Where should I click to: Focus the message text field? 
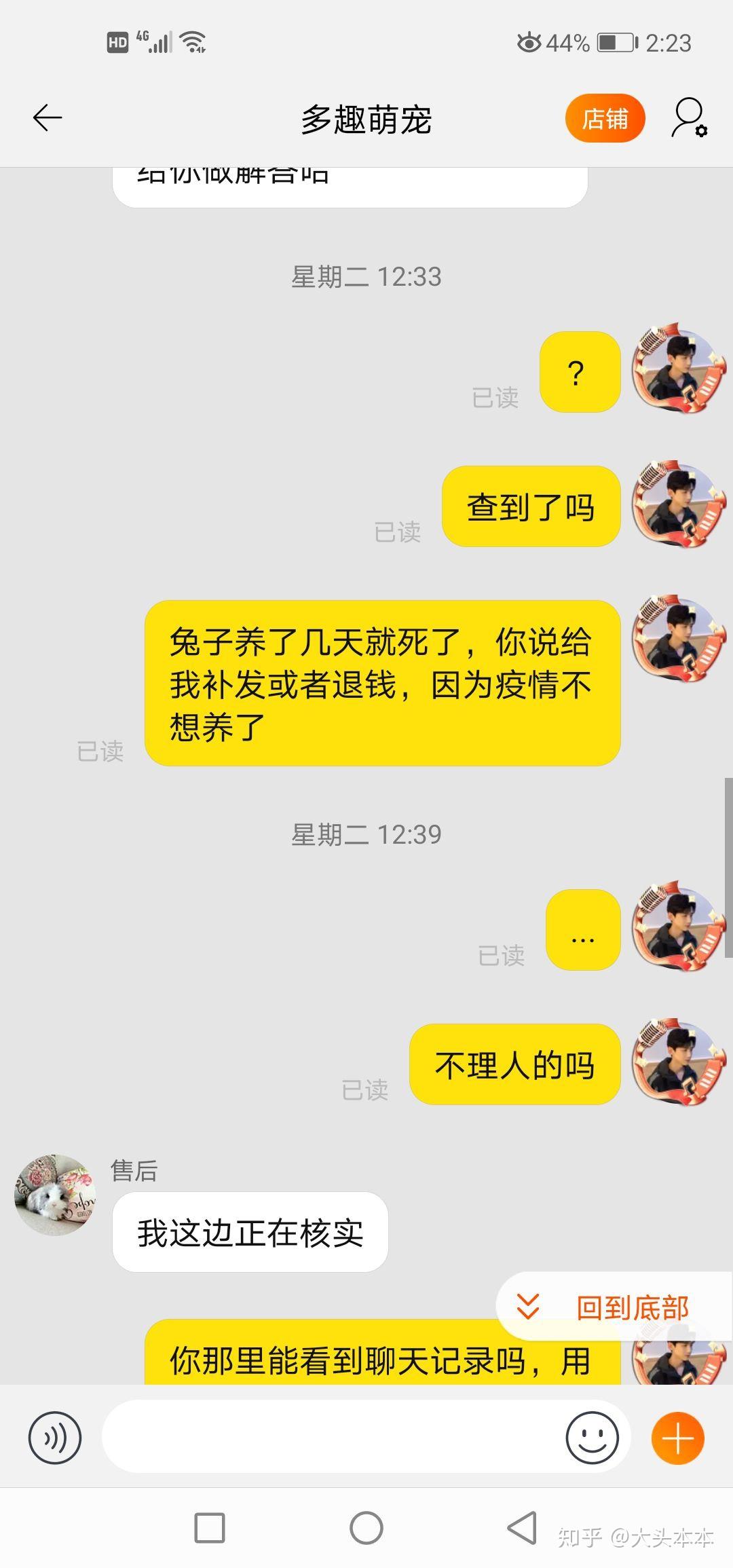point(333,1438)
